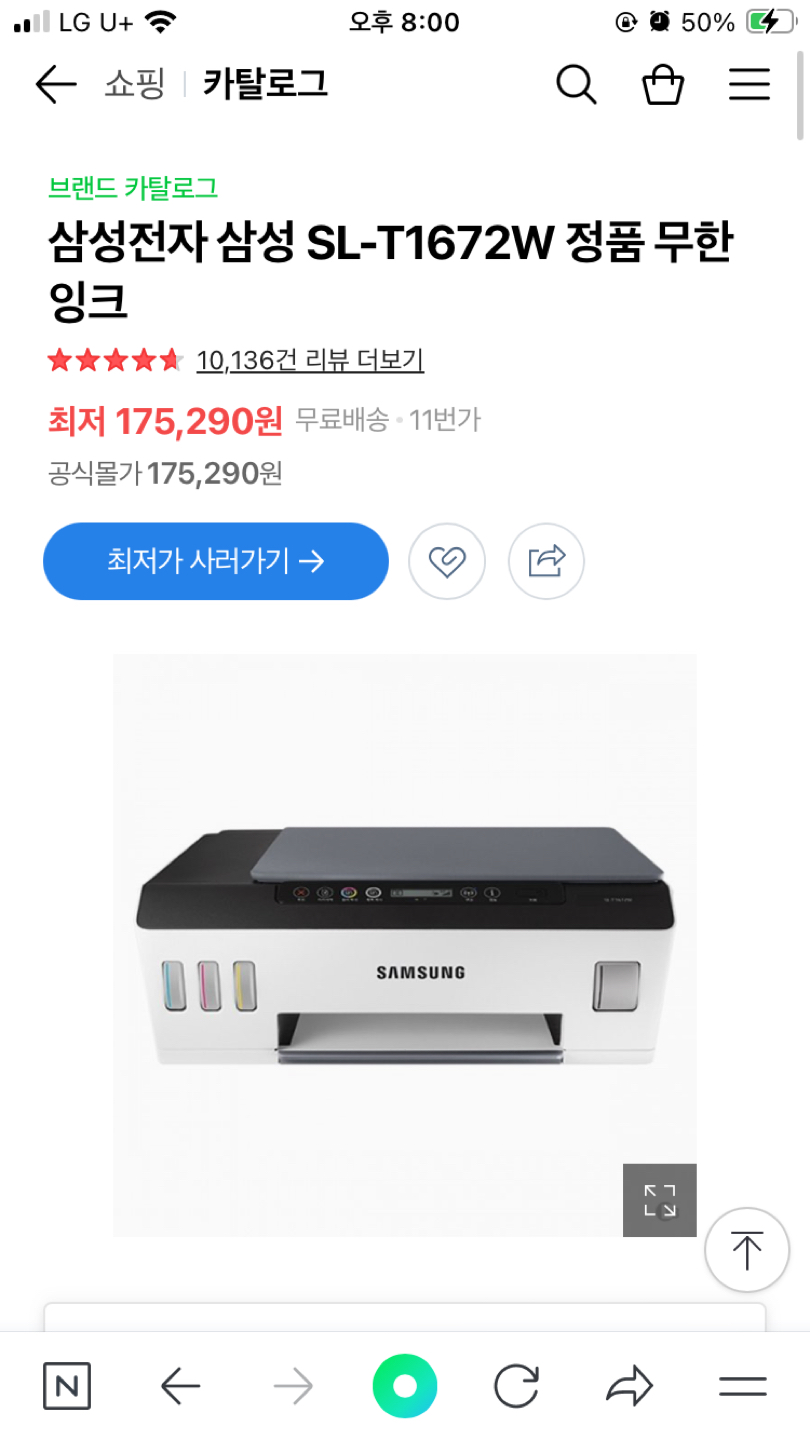The height and width of the screenshot is (1440, 810).
Task: Open the bottom toolbar menu icon
Action: click(744, 1386)
